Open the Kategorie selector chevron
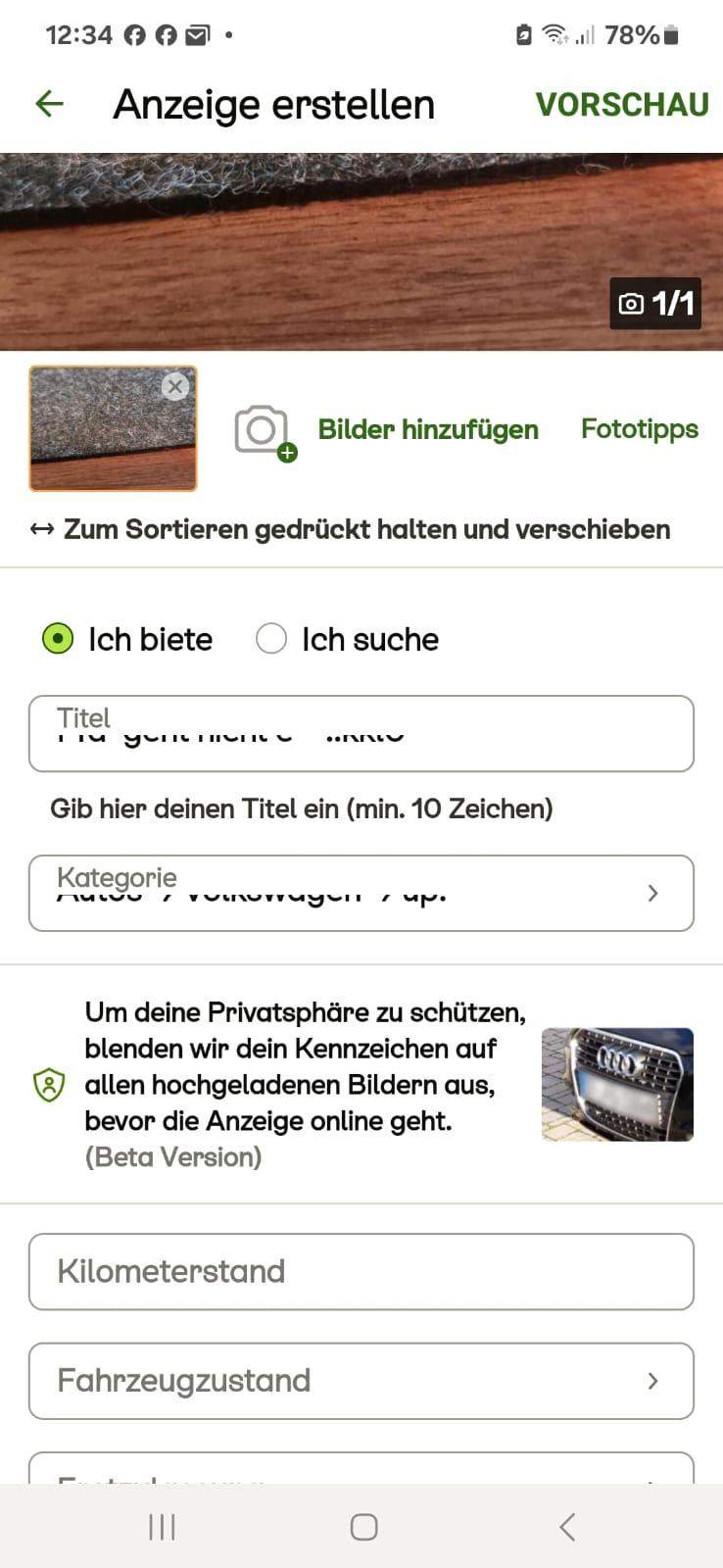The height and width of the screenshot is (1568, 723). (x=652, y=893)
